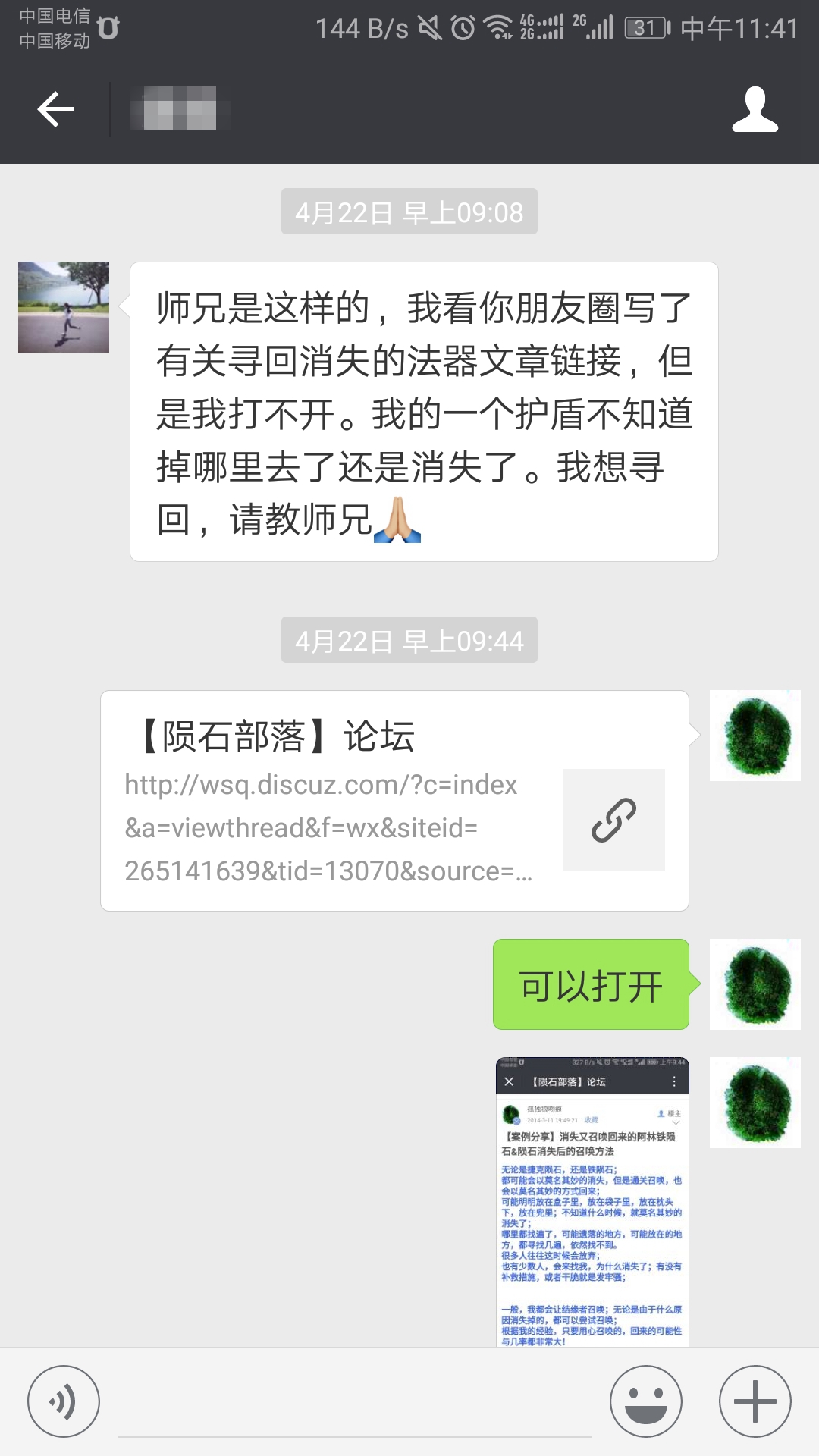Image resolution: width=819 pixels, height=1456 pixels.
Task: Open the plus attachment menu
Action: [755, 1401]
